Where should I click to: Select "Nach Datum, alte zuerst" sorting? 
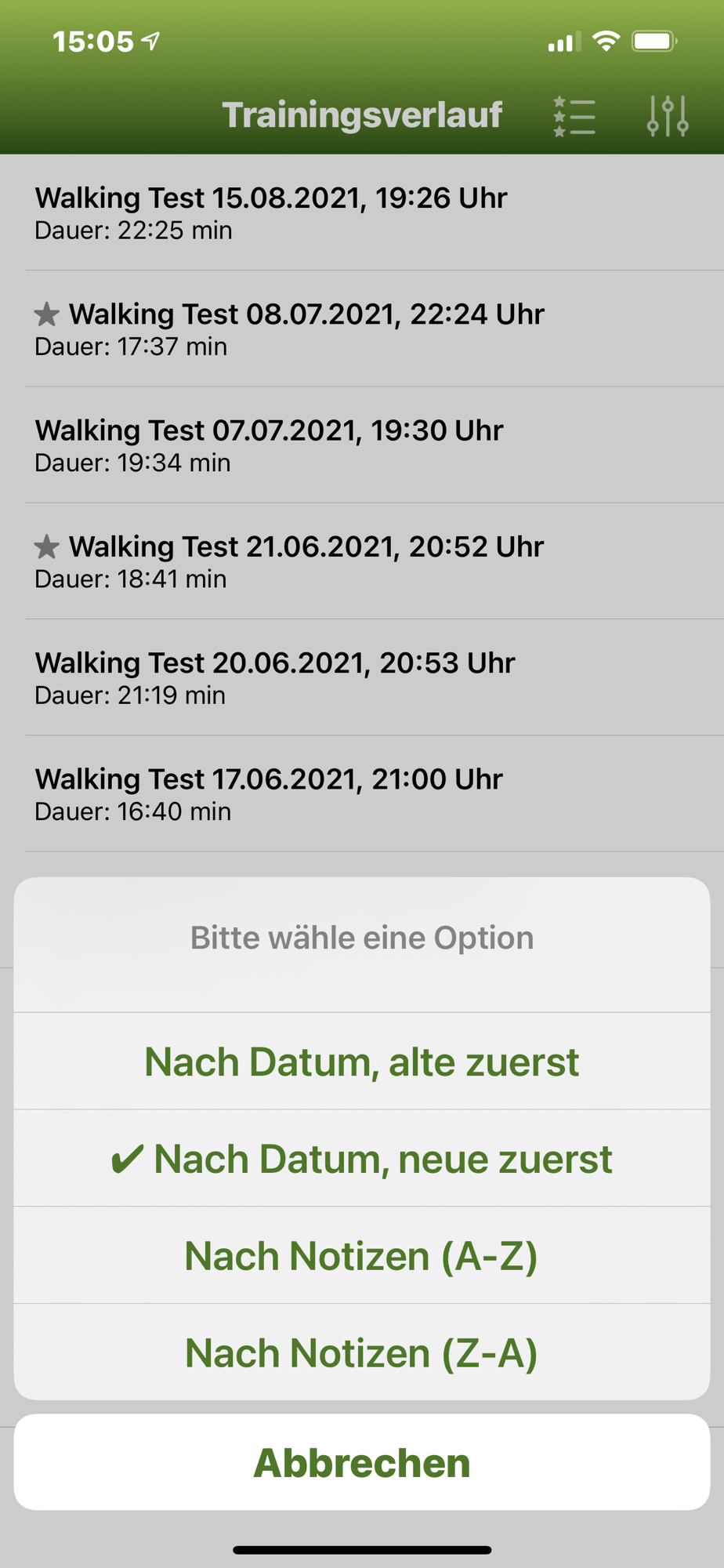(x=362, y=1062)
